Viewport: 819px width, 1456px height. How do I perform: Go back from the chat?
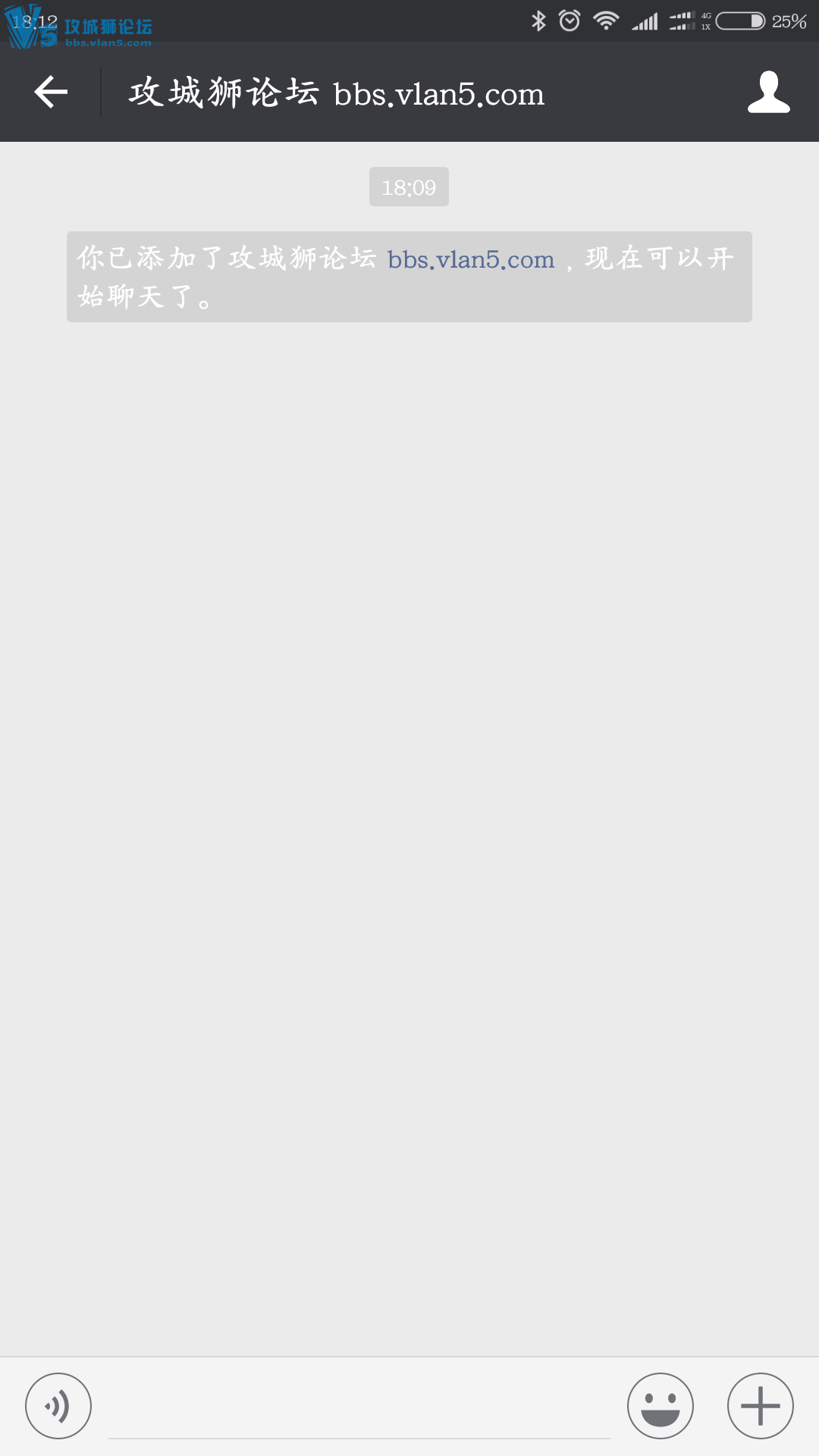pos(51,93)
